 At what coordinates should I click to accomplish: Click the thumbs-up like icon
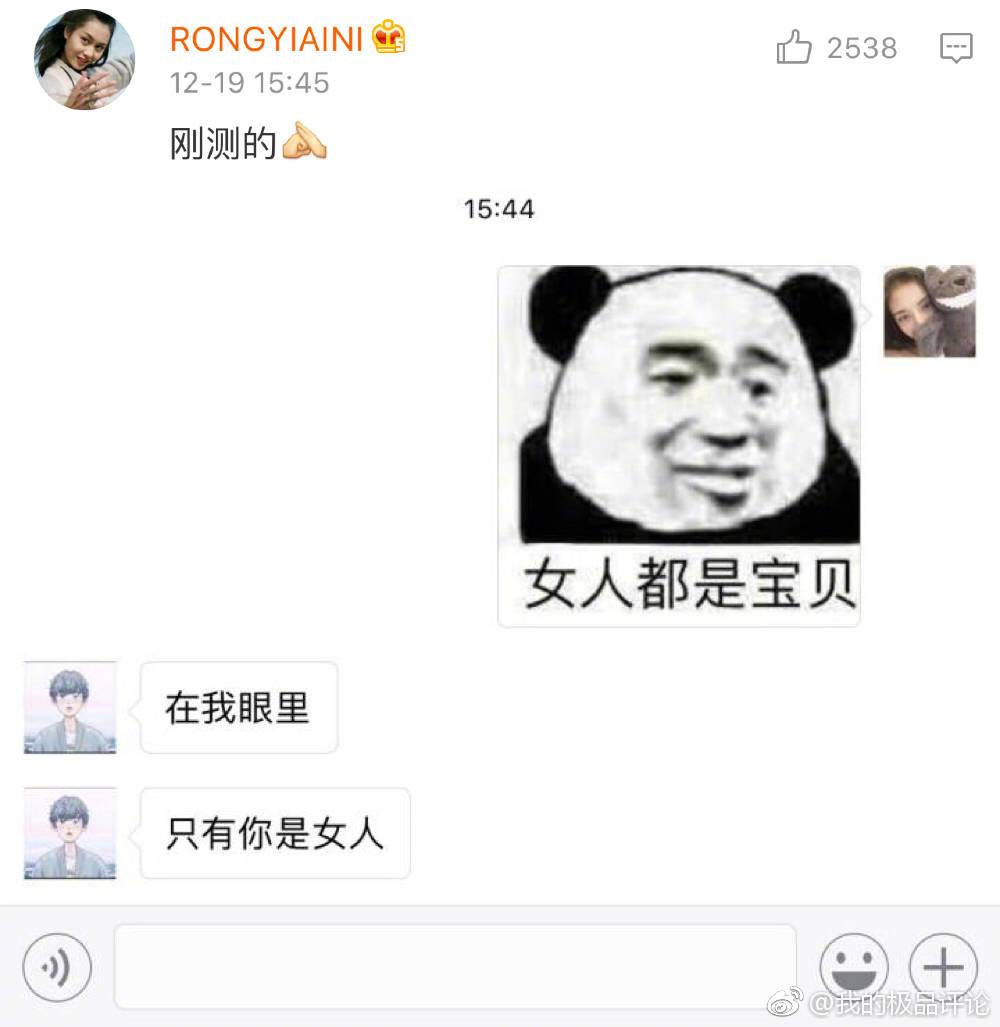795,48
